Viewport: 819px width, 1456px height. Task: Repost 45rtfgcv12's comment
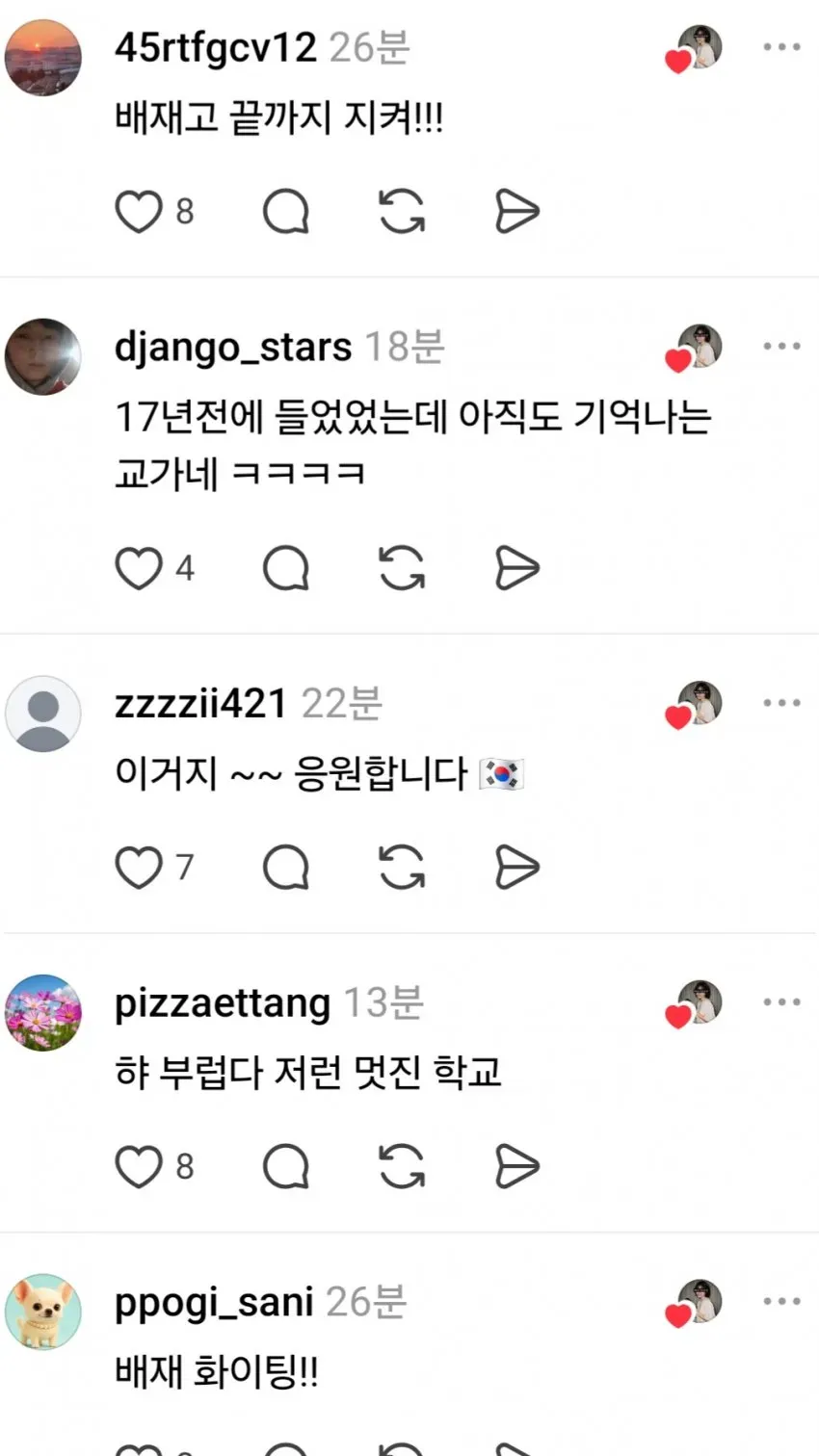(402, 212)
